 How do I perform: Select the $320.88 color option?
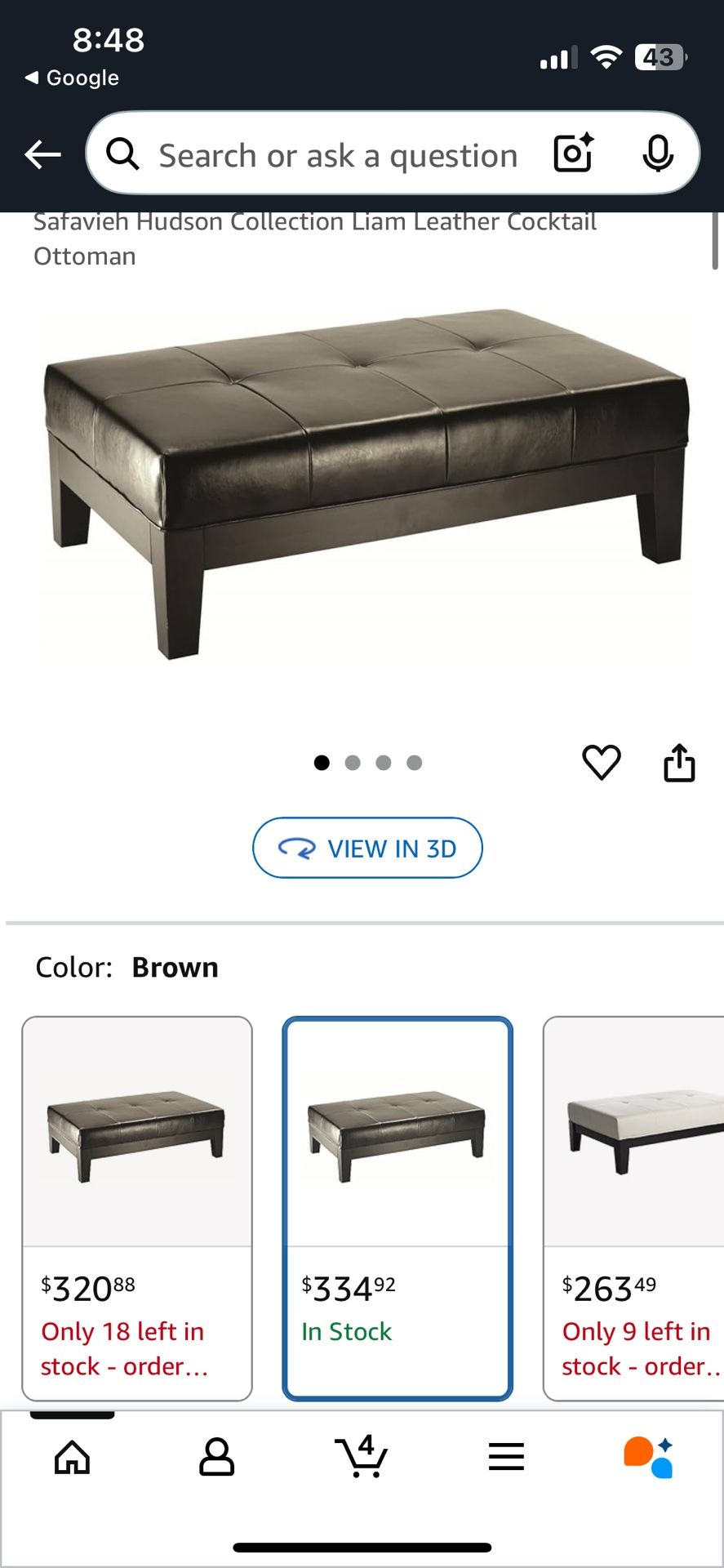tap(137, 1208)
